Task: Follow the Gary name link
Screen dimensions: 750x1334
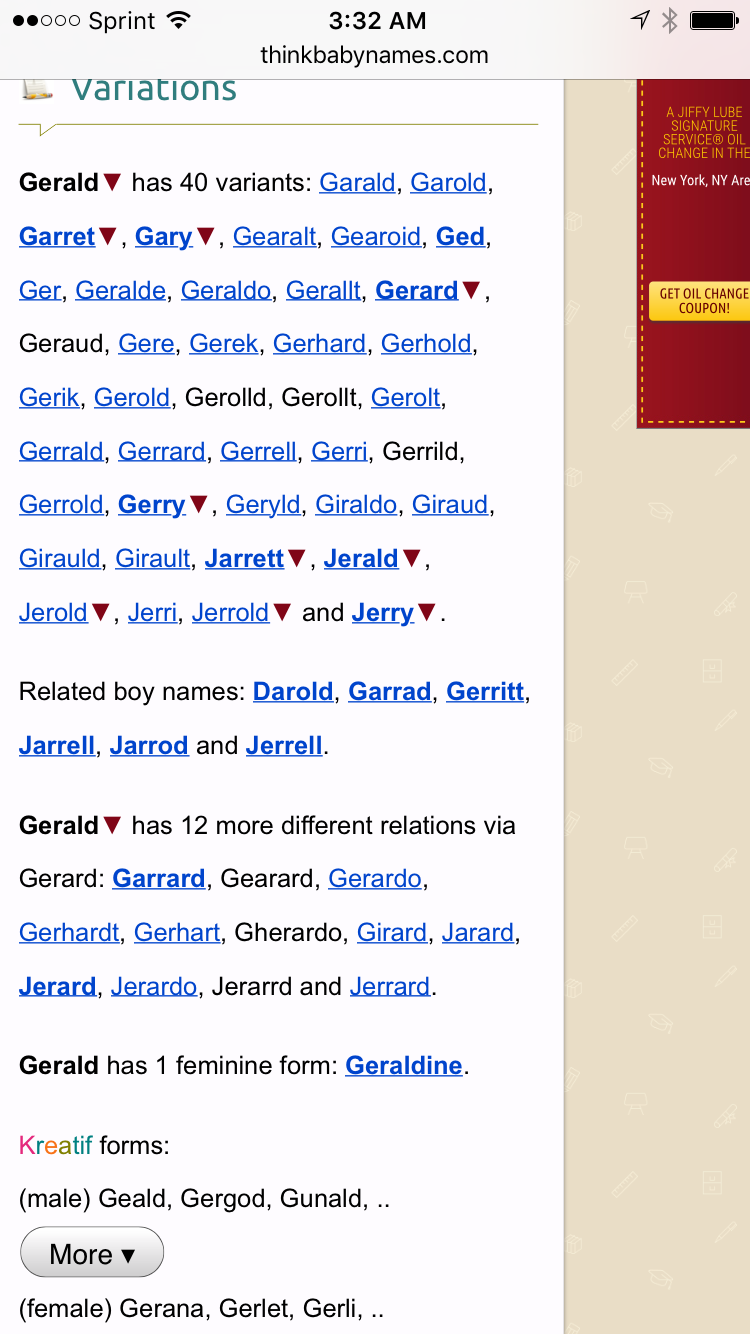Action: click(x=164, y=237)
